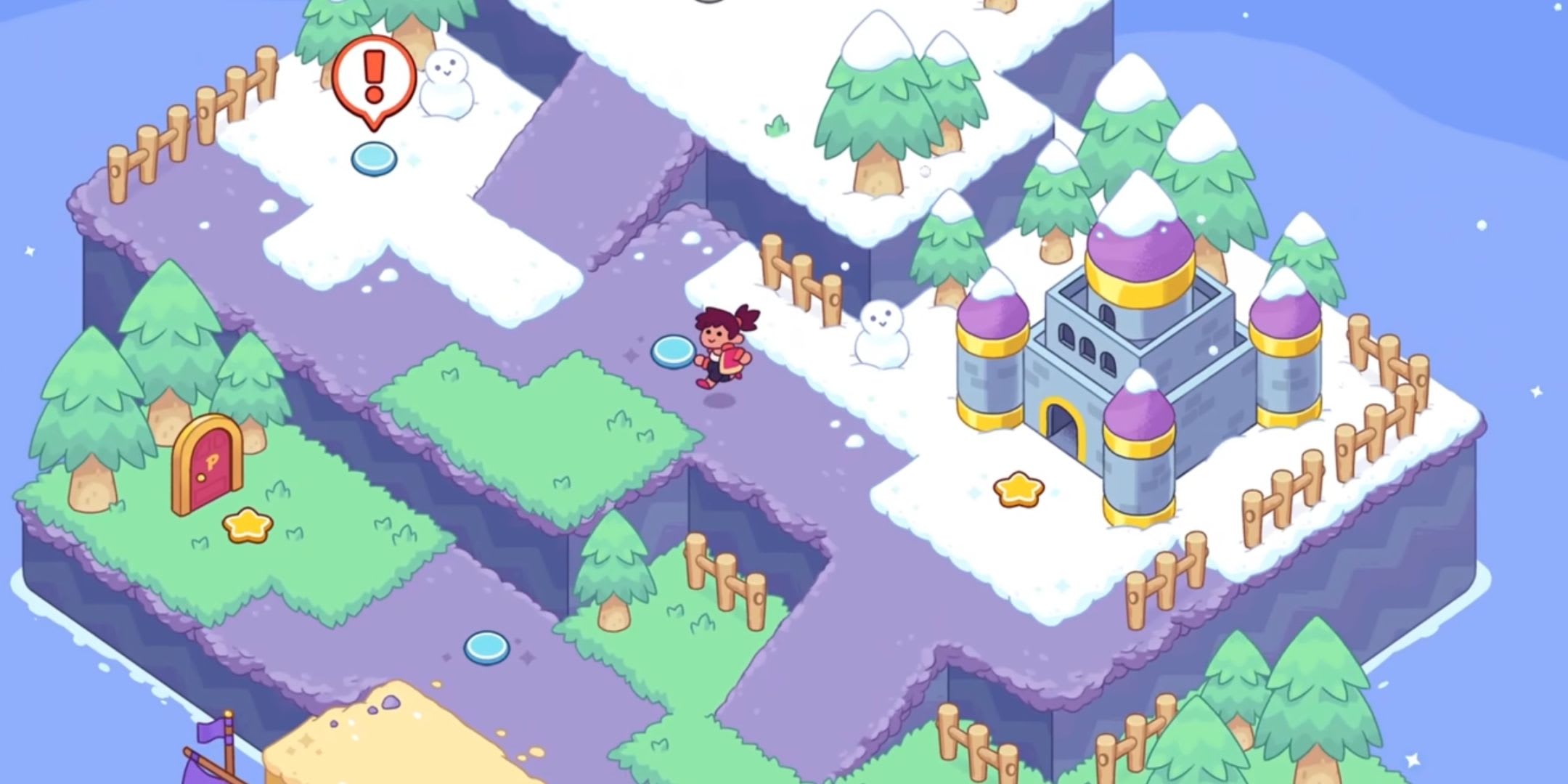Enter the purple-domed castle
Image resolution: width=1568 pixels, height=784 pixels.
coord(1063,432)
